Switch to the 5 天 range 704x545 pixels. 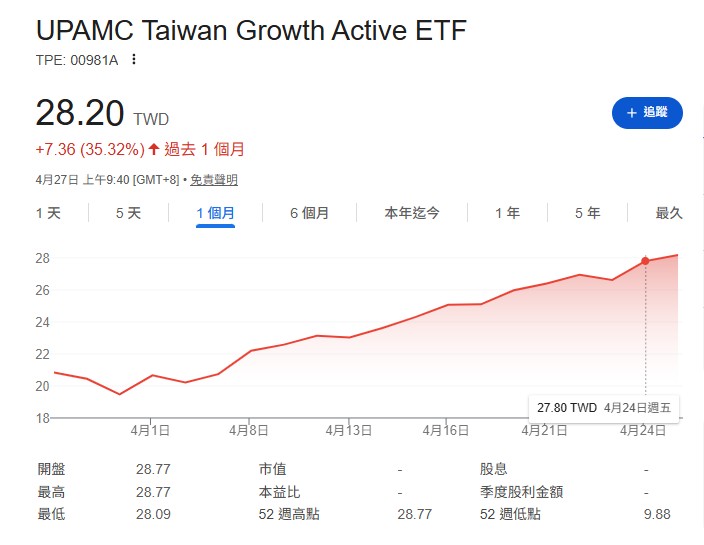[x=128, y=213]
